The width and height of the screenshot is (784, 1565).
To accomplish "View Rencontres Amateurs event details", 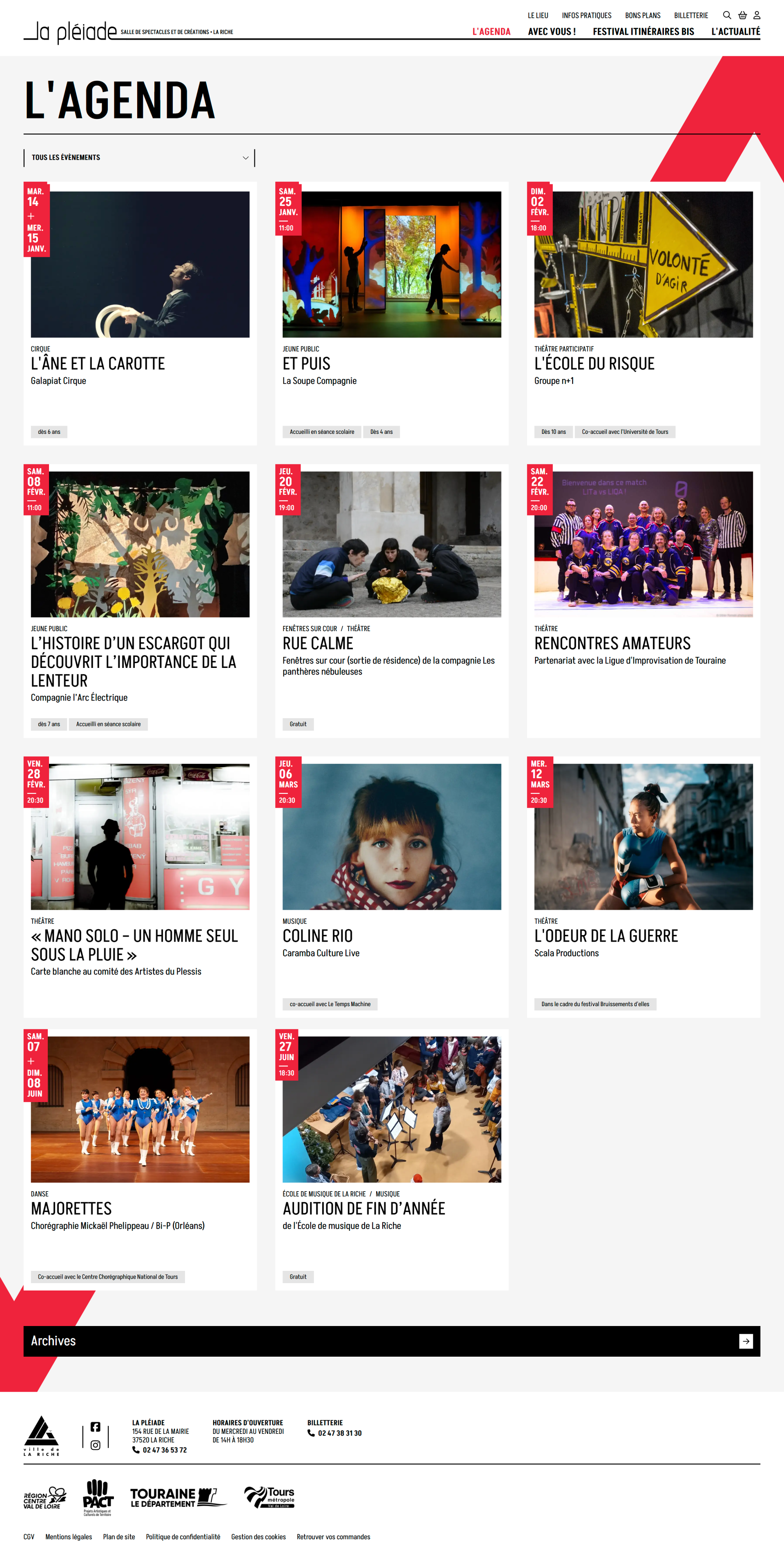I will [x=612, y=643].
